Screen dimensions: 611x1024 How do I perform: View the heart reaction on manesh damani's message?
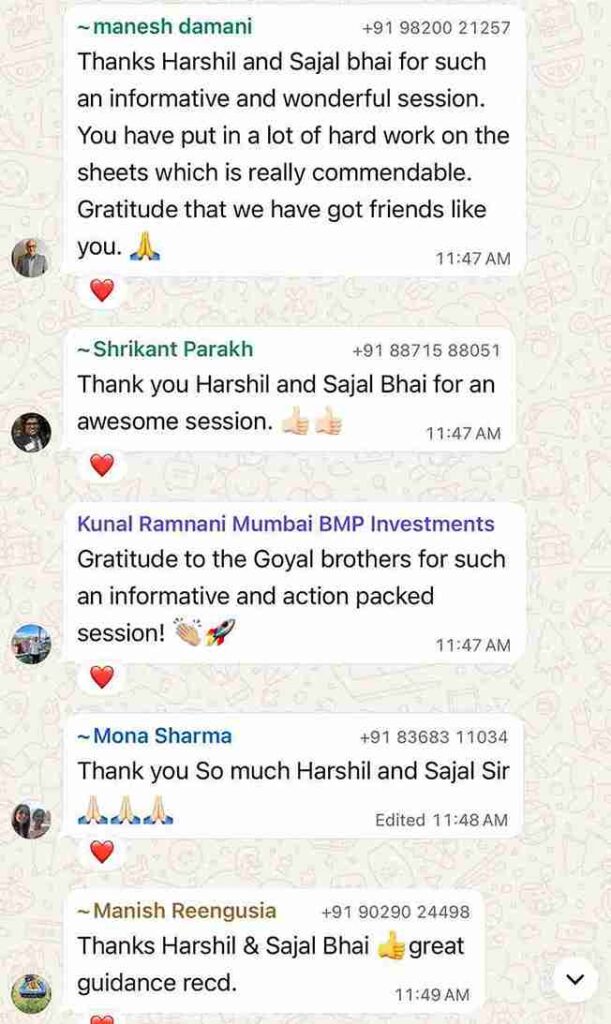click(102, 291)
